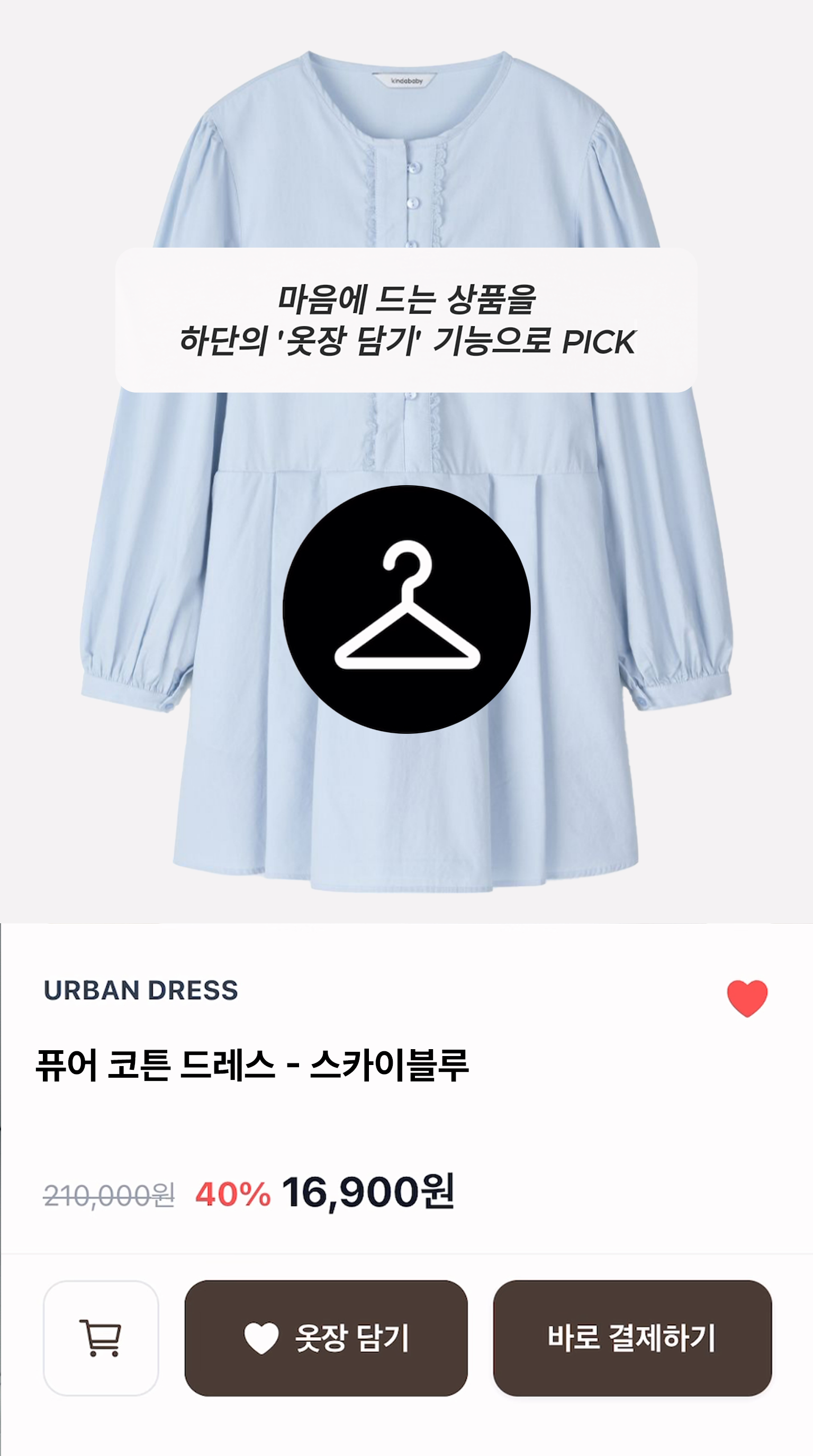The height and width of the screenshot is (1456, 813).
Task: Click the 40% discount label
Action: point(232,1194)
